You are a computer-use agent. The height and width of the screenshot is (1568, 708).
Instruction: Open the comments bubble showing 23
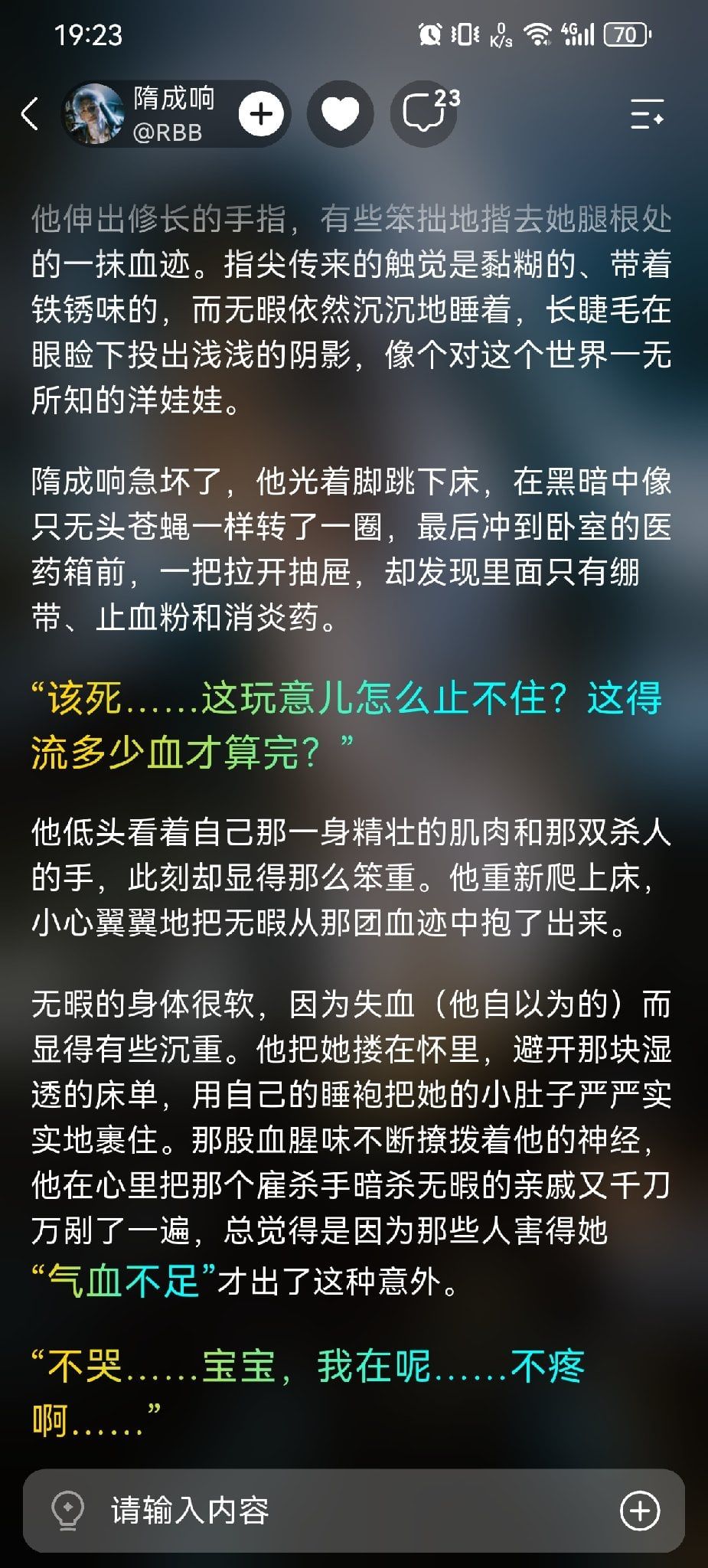[x=425, y=114]
